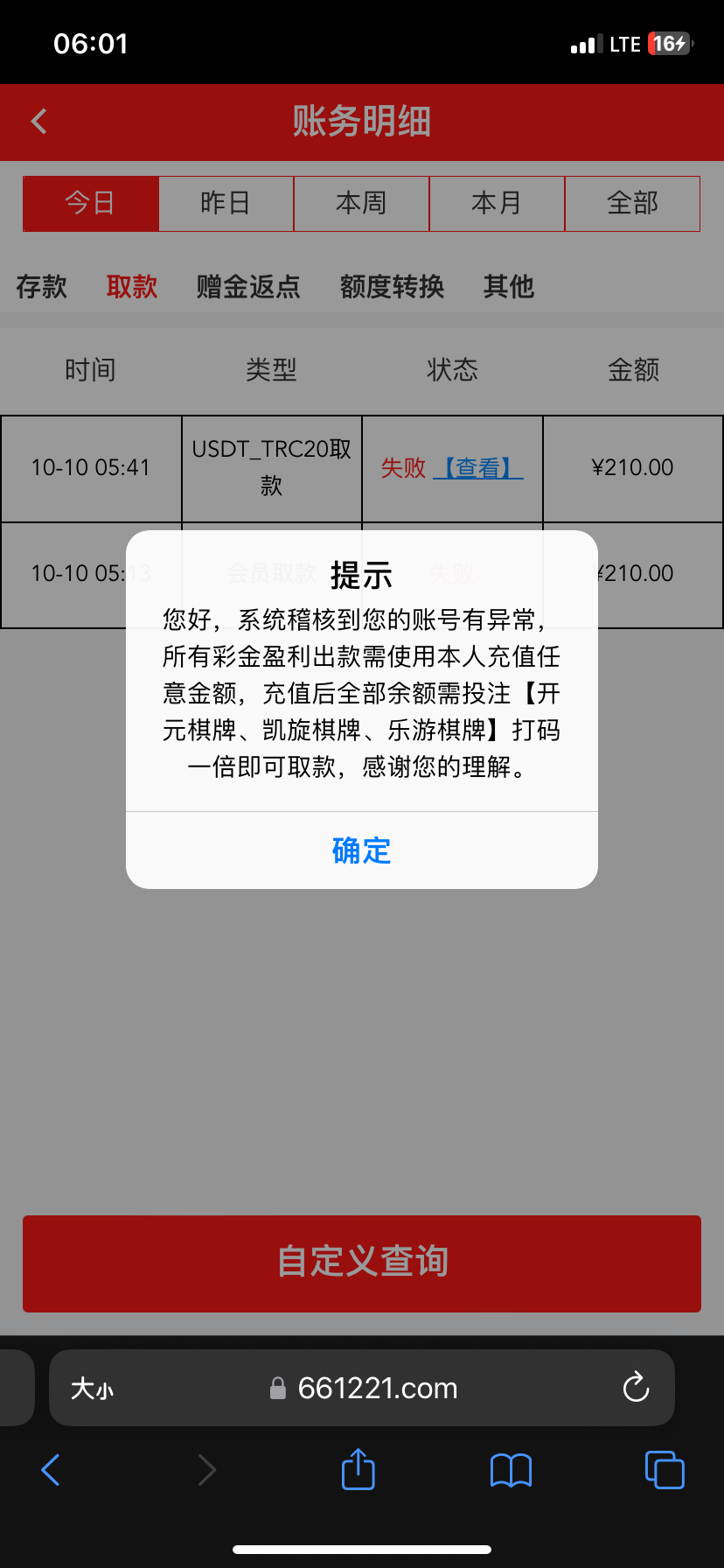Show 本月 transactions
This screenshot has height=1568, width=724.
(x=497, y=203)
